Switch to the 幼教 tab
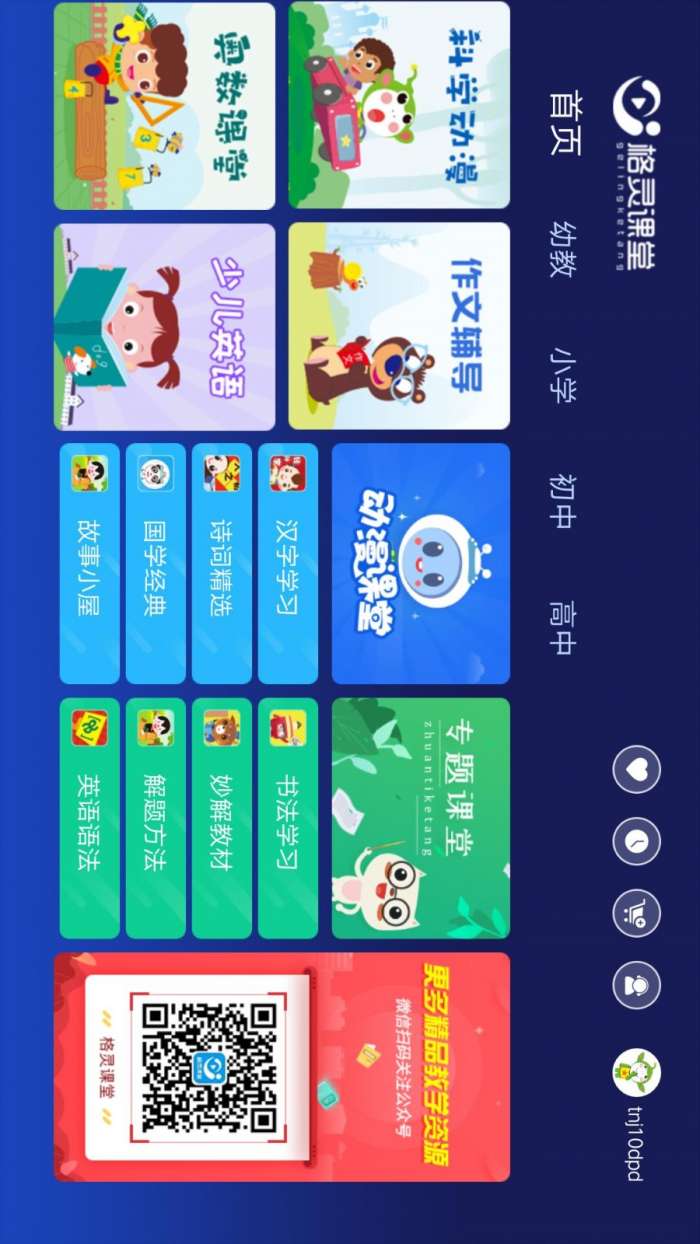This screenshot has width=700, height=1244. click(x=564, y=249)
